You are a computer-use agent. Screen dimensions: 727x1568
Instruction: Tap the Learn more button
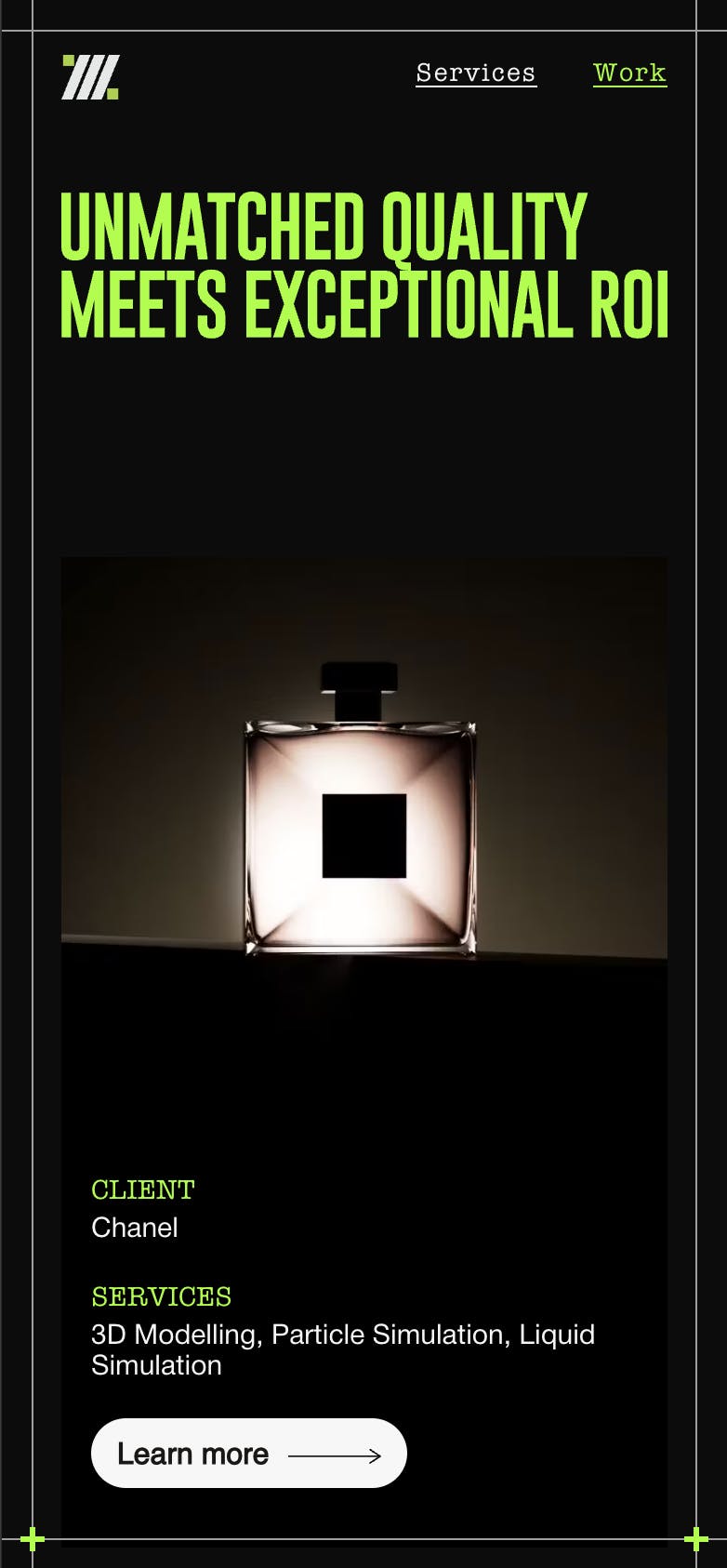click(x=248, y=1453)
